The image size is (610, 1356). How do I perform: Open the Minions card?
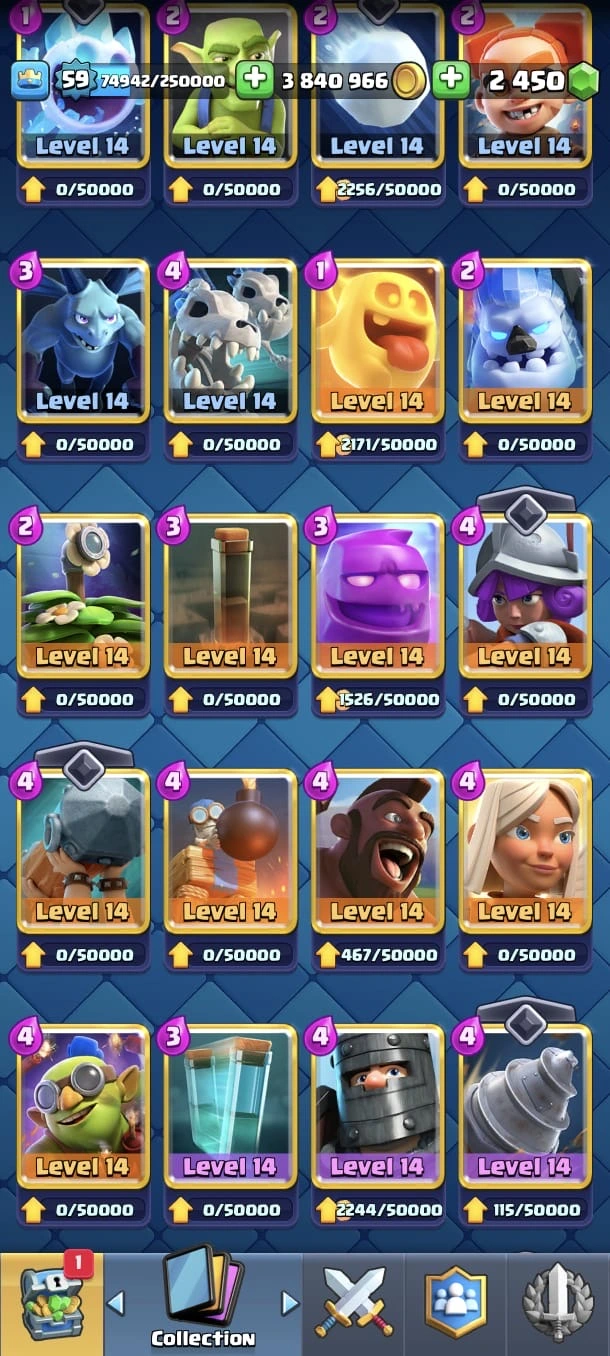[x=83, y=340]
